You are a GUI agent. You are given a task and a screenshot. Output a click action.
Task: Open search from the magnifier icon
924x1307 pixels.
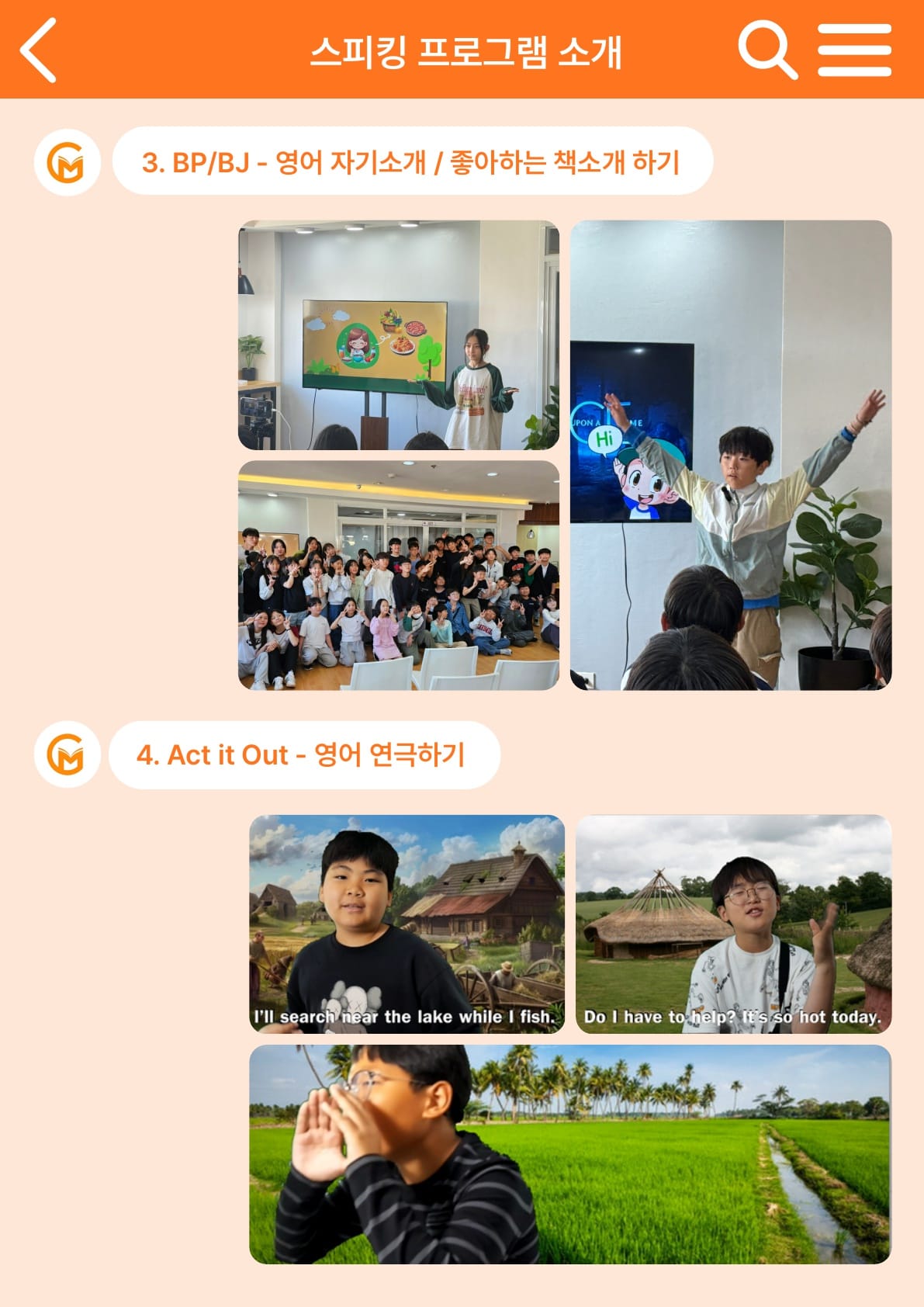click(x=767, y=50)
